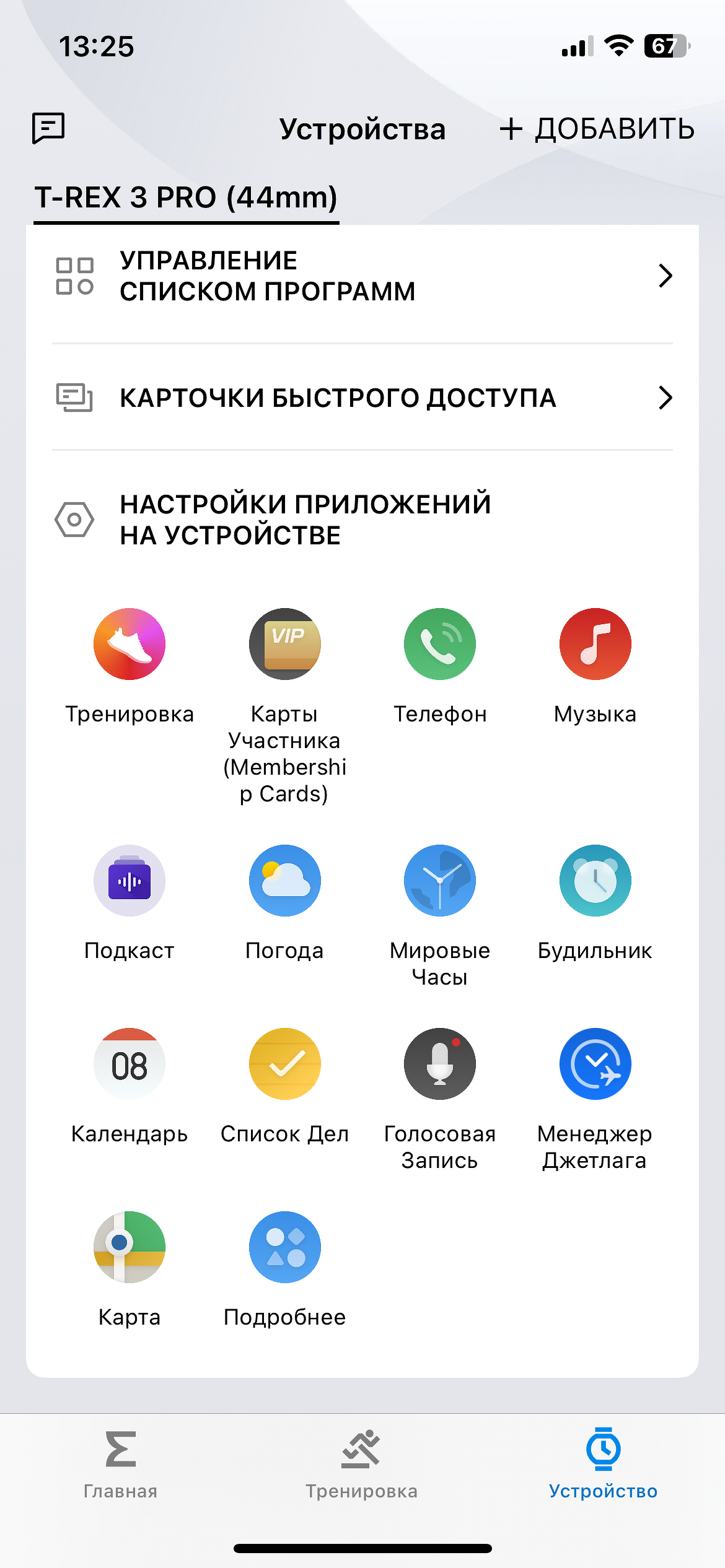Screen dimensions: 725x1568
Task: Open Тренировка app settings with the shoe icon
Action: tap(130, 645)
